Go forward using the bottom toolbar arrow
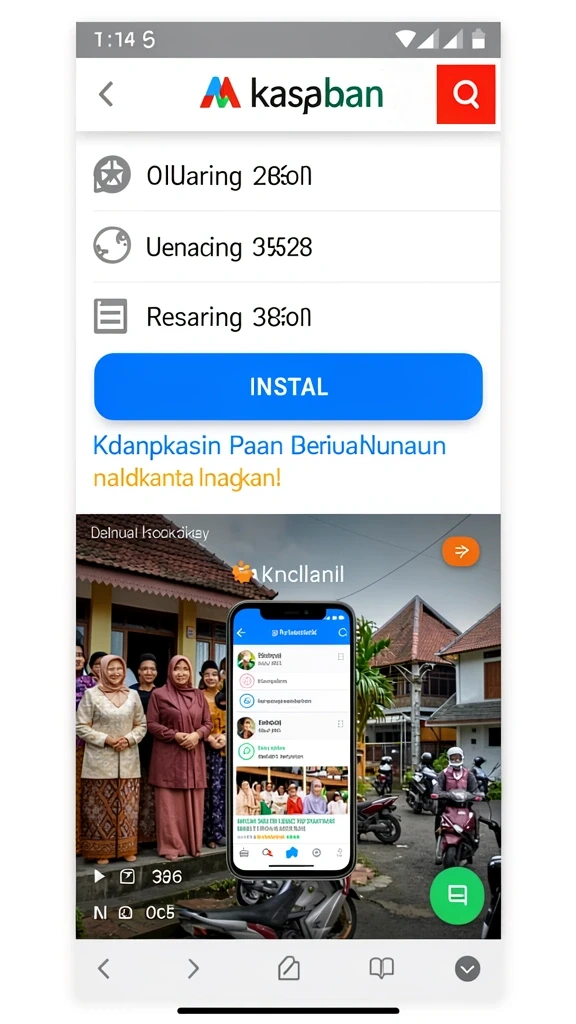This screenshot has width=576, height=1024. pyautogui.click(x=193, y=968)
